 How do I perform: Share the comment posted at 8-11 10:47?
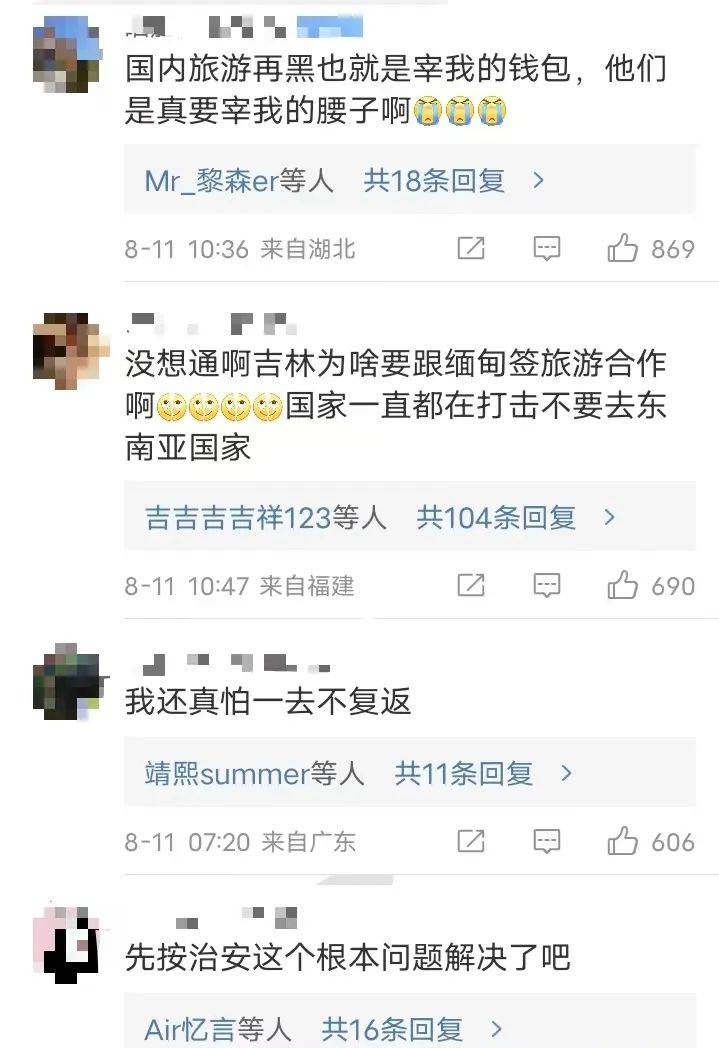(x=471, y=585)
